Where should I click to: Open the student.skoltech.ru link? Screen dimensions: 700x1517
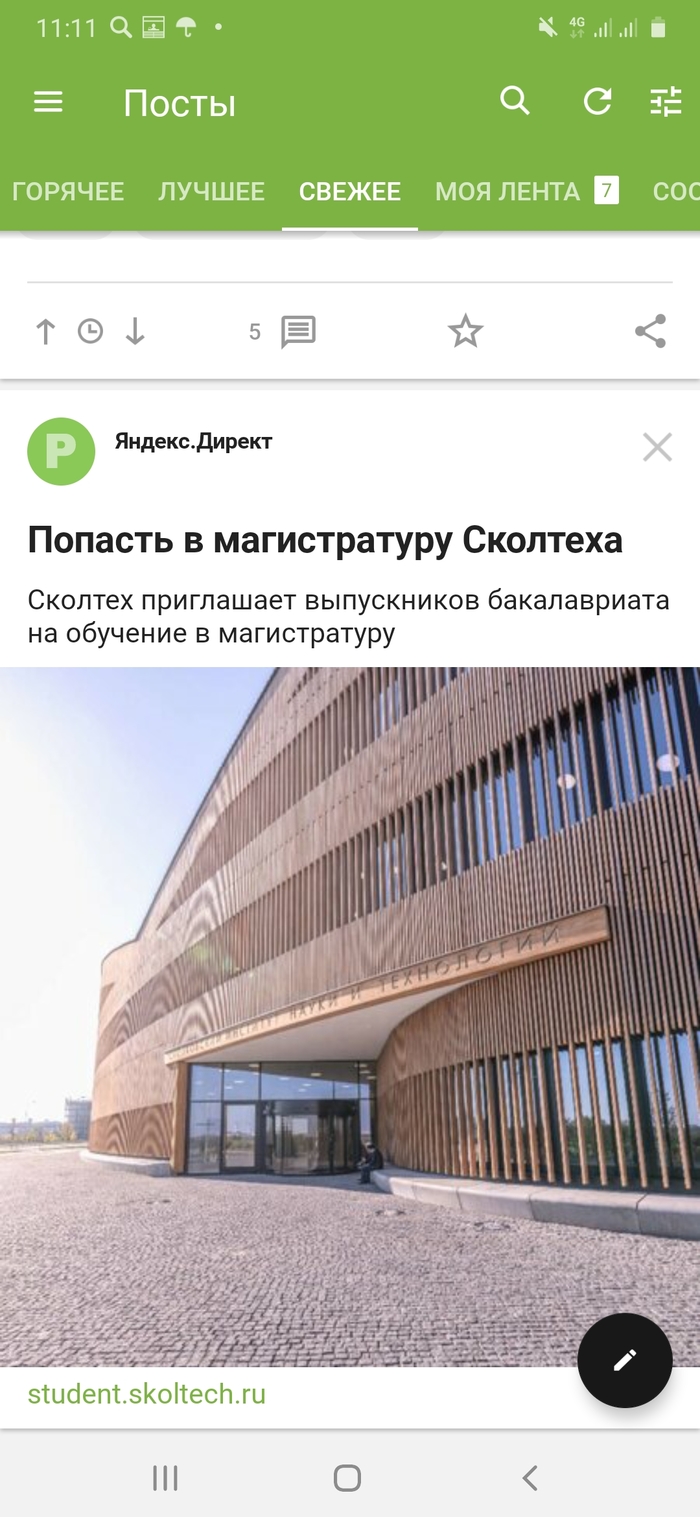(x=147, y=1394)
